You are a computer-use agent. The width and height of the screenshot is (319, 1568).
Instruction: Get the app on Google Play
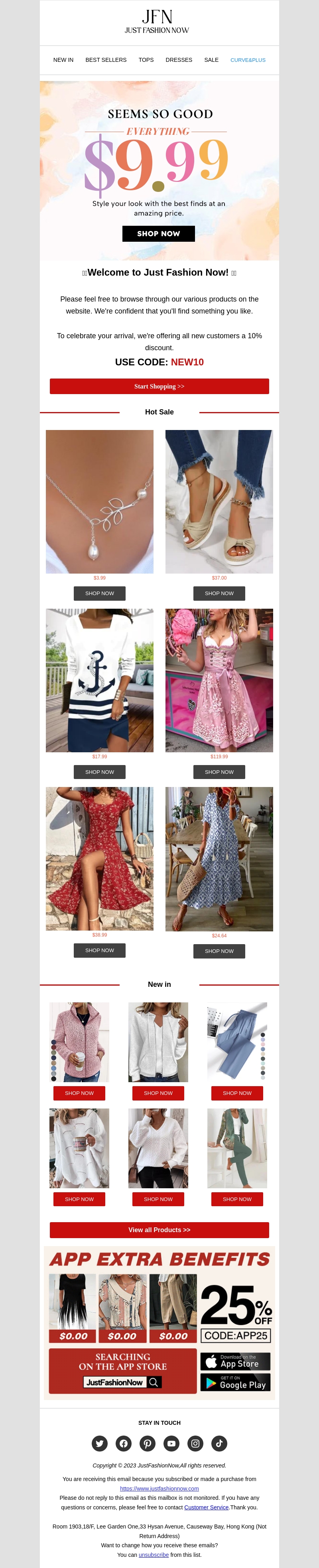click(x=235, y=1383)
